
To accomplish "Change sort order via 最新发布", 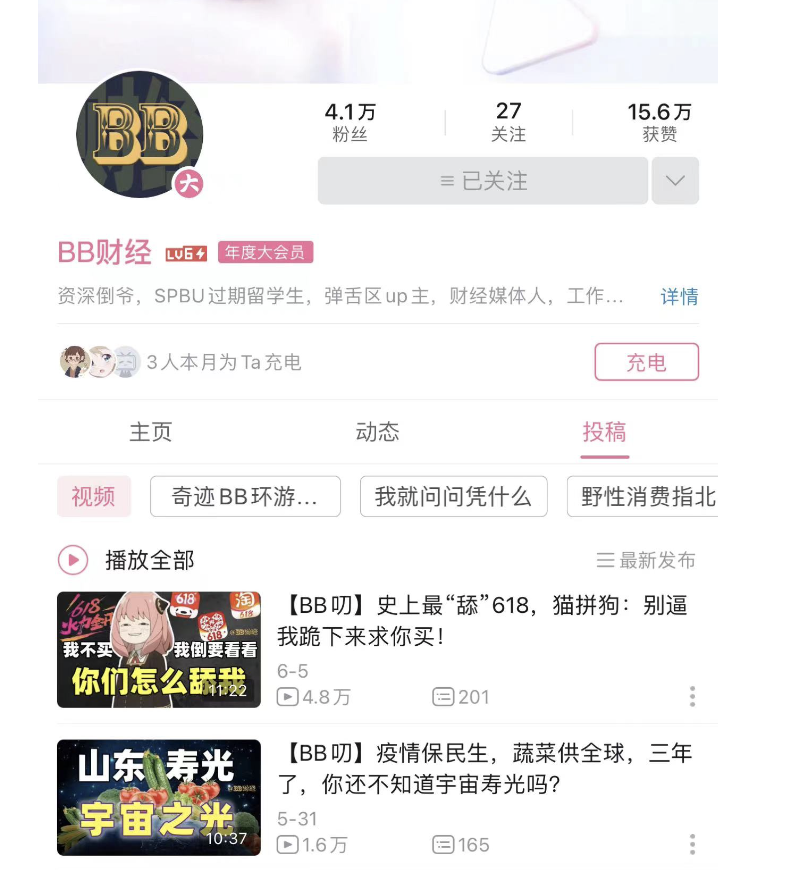I will pos(646,561).
